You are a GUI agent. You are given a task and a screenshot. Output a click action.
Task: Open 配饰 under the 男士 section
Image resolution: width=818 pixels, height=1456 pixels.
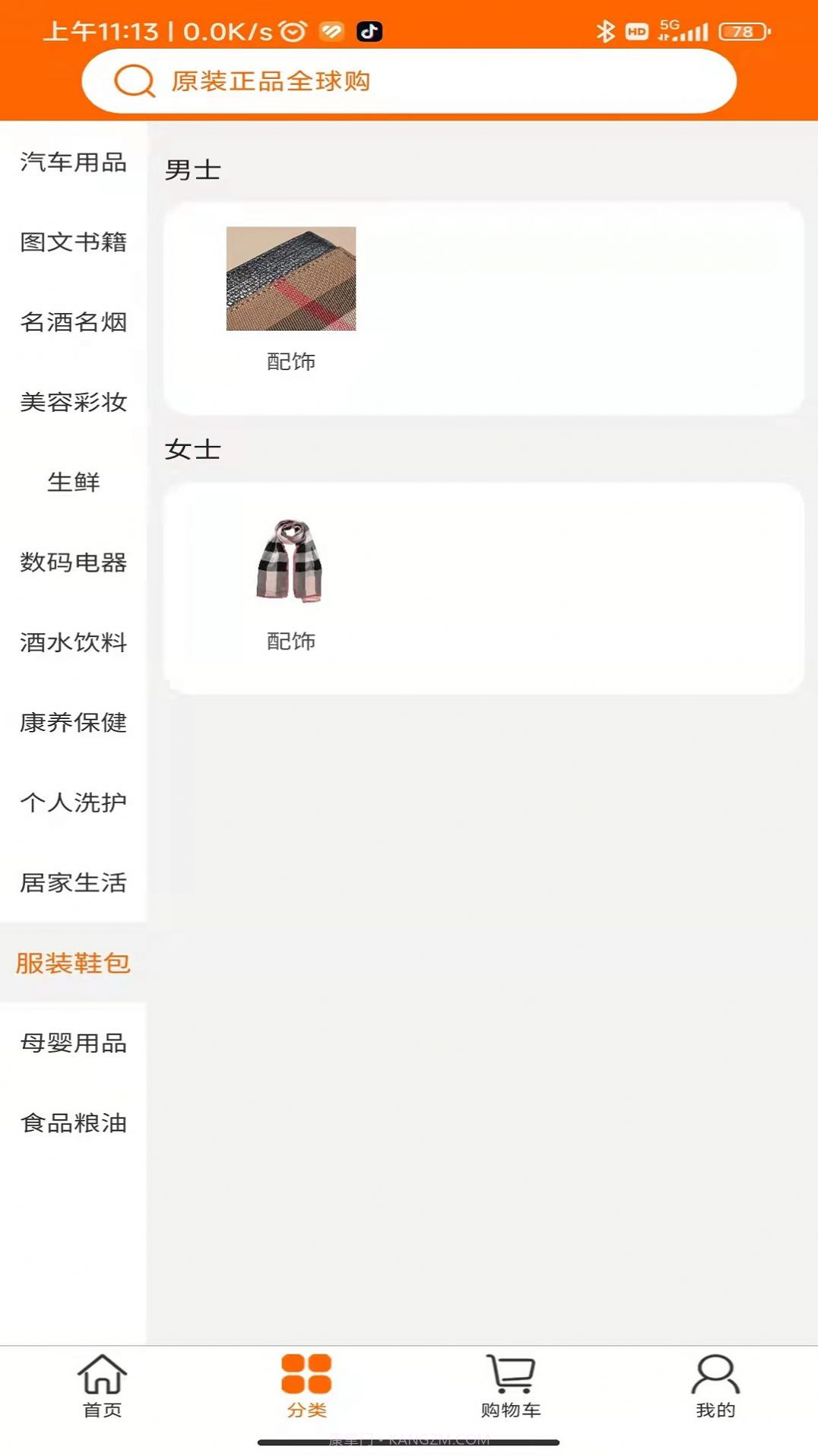tap(291, 362)
